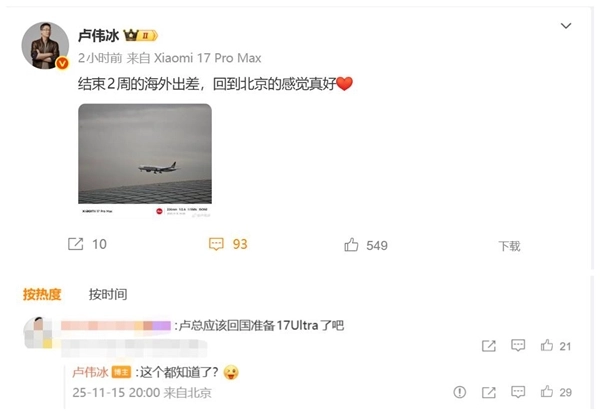The height and width of the screenshot is (415, 600).
Task: Tap the 下载 download button
Action: click(508, 246)
